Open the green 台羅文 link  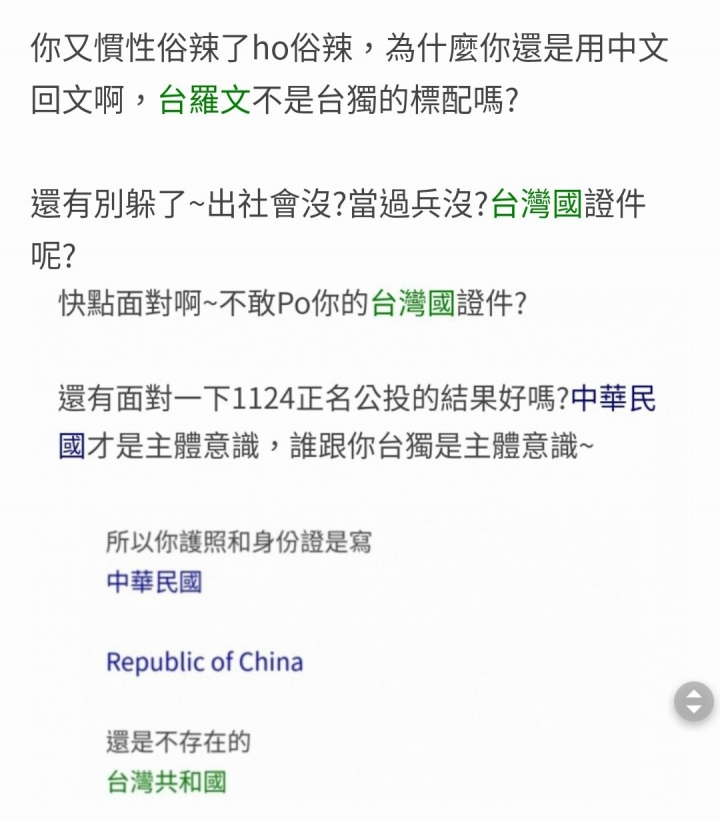tap(204, 101)
